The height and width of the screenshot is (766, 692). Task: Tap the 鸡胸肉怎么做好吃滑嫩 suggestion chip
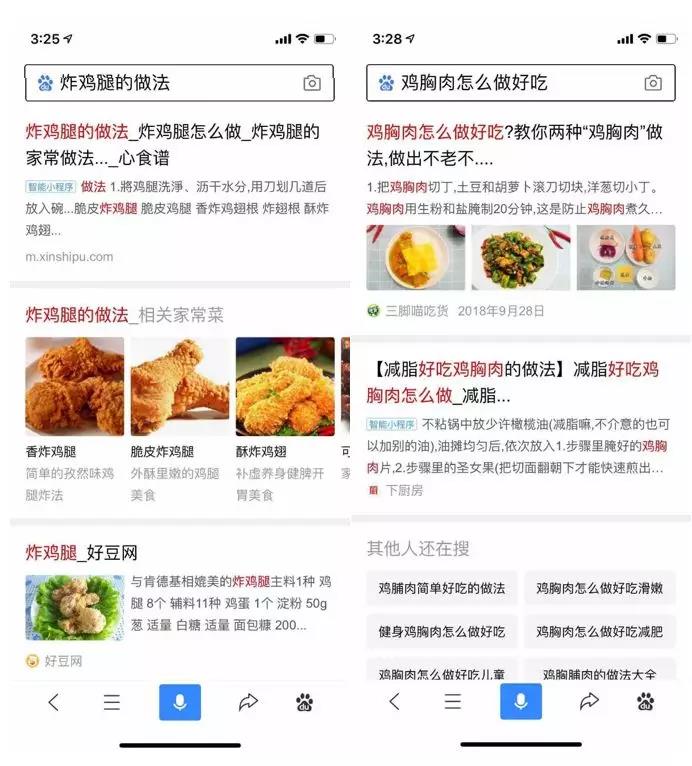599,589
